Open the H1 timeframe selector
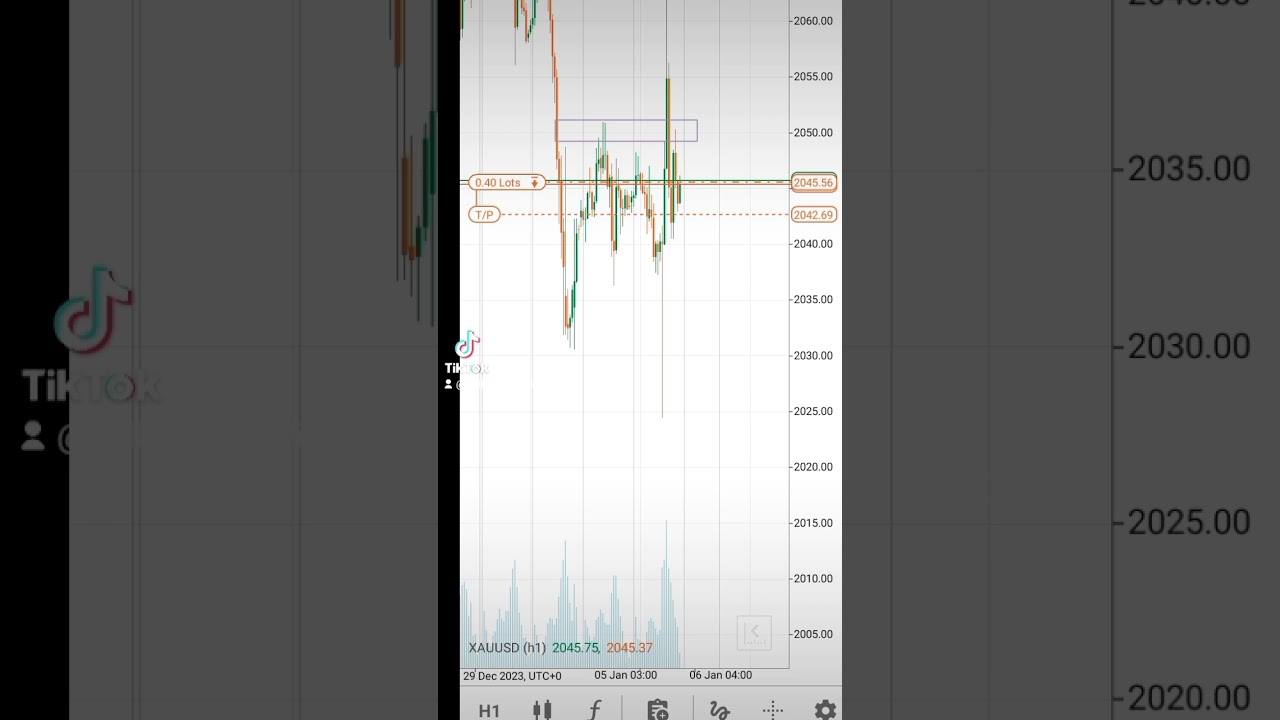 pyautogui.click(x=489, y=710)
